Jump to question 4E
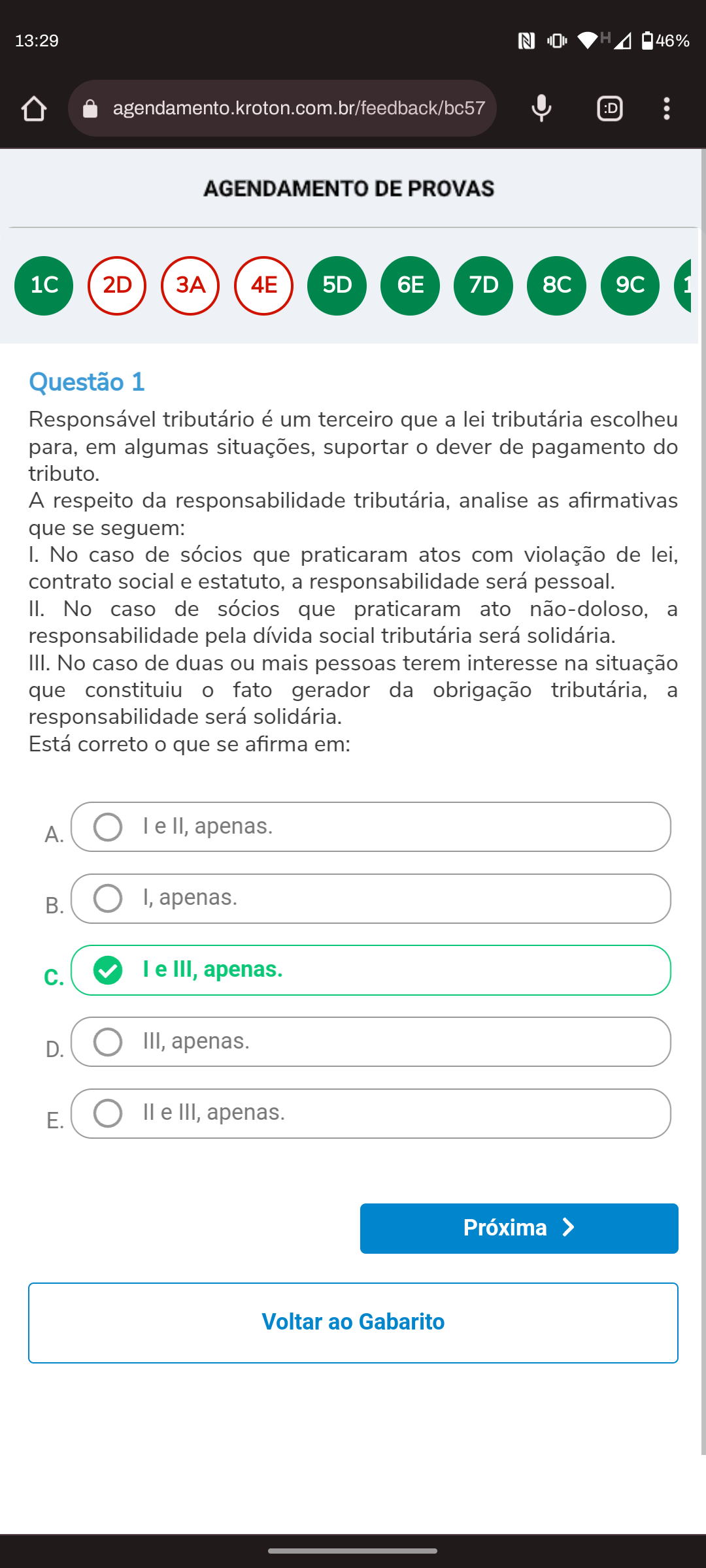The width and height of the screenshot is (706, 1568). point(263,286)
